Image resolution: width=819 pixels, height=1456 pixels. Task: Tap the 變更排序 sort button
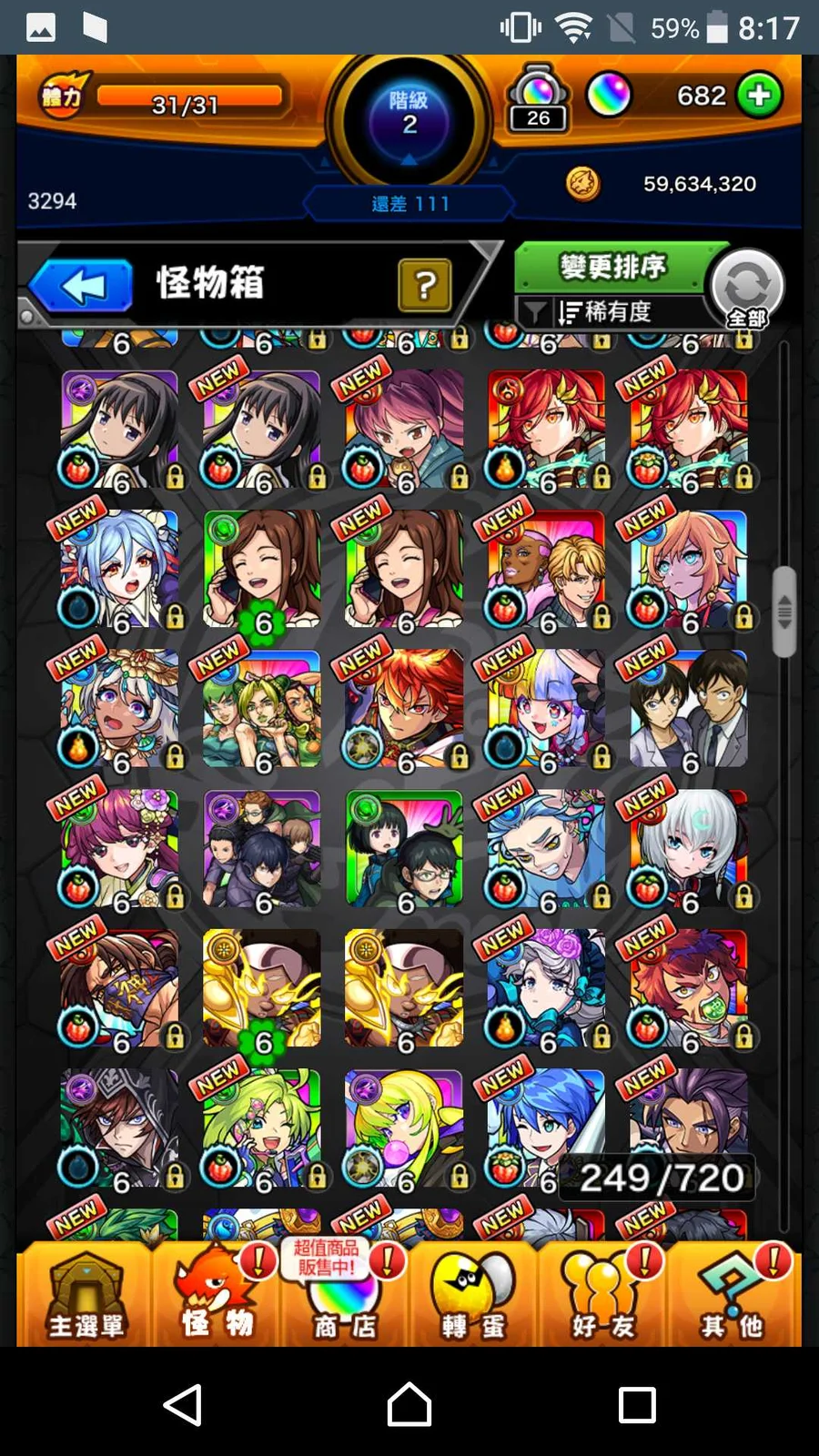[613, 267]
